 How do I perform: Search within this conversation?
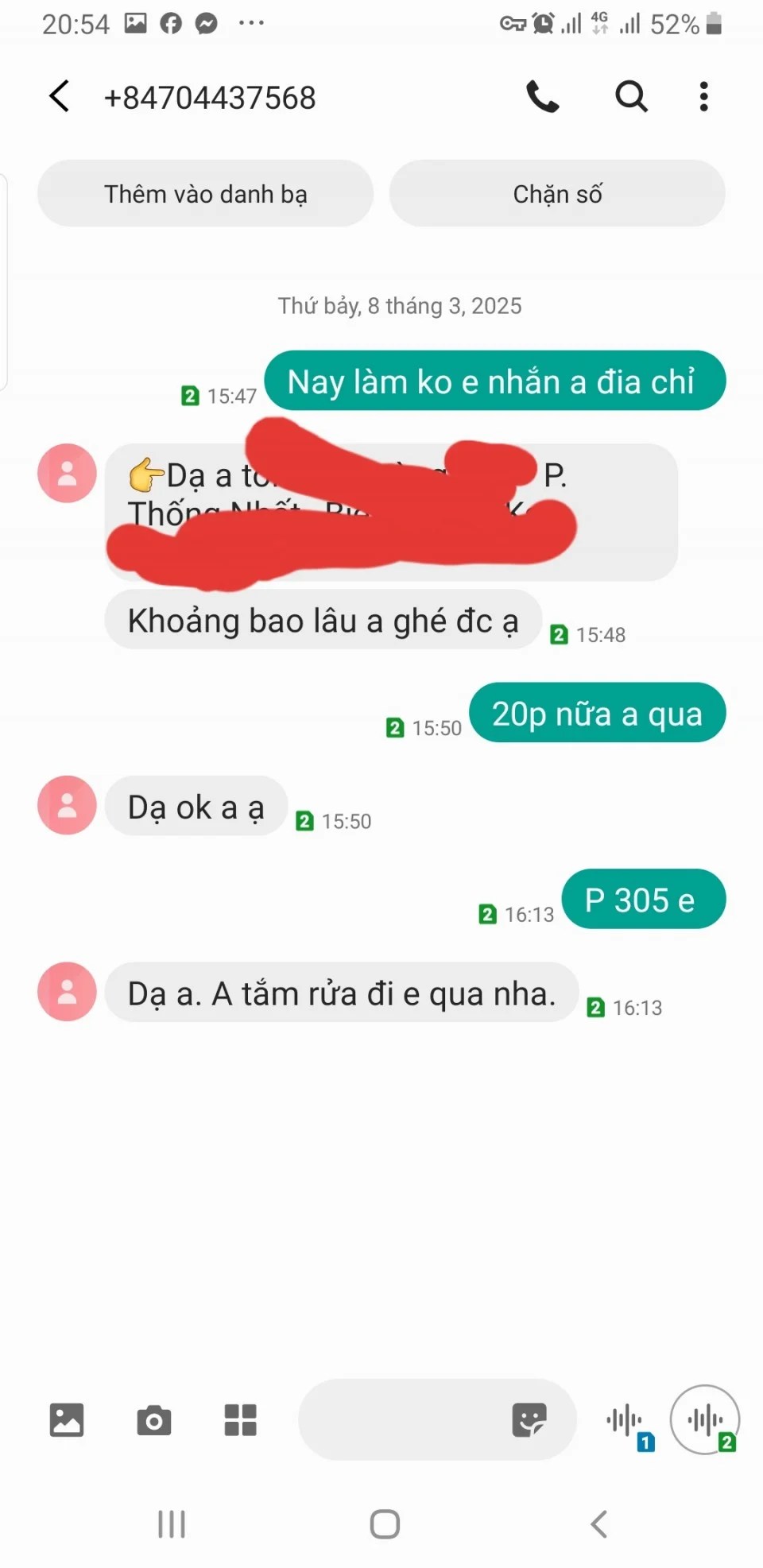pyautogui.click(x=631, y=97)
